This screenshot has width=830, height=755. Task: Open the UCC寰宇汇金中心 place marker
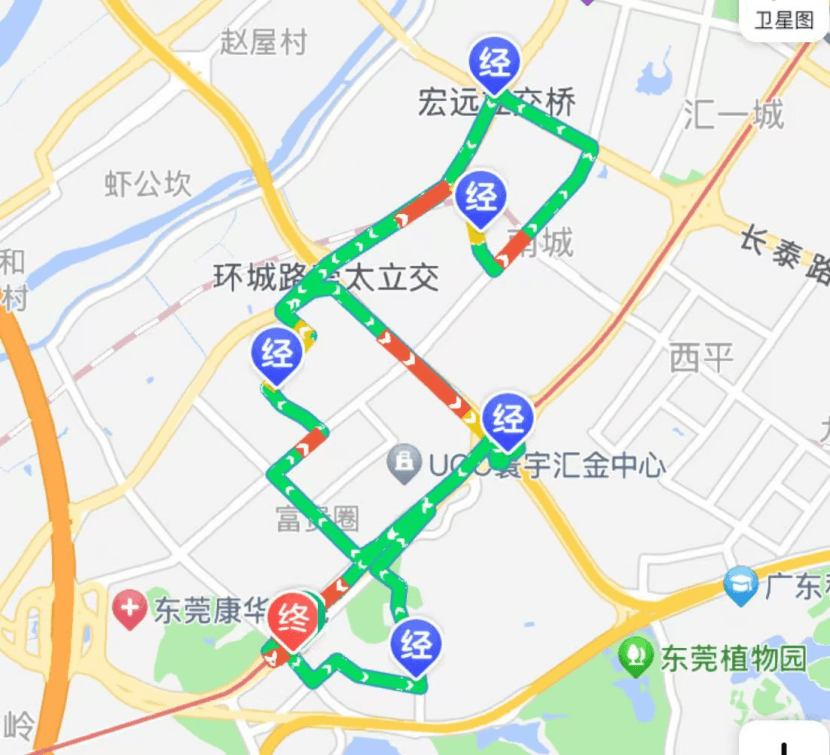[x=405, y=462]
